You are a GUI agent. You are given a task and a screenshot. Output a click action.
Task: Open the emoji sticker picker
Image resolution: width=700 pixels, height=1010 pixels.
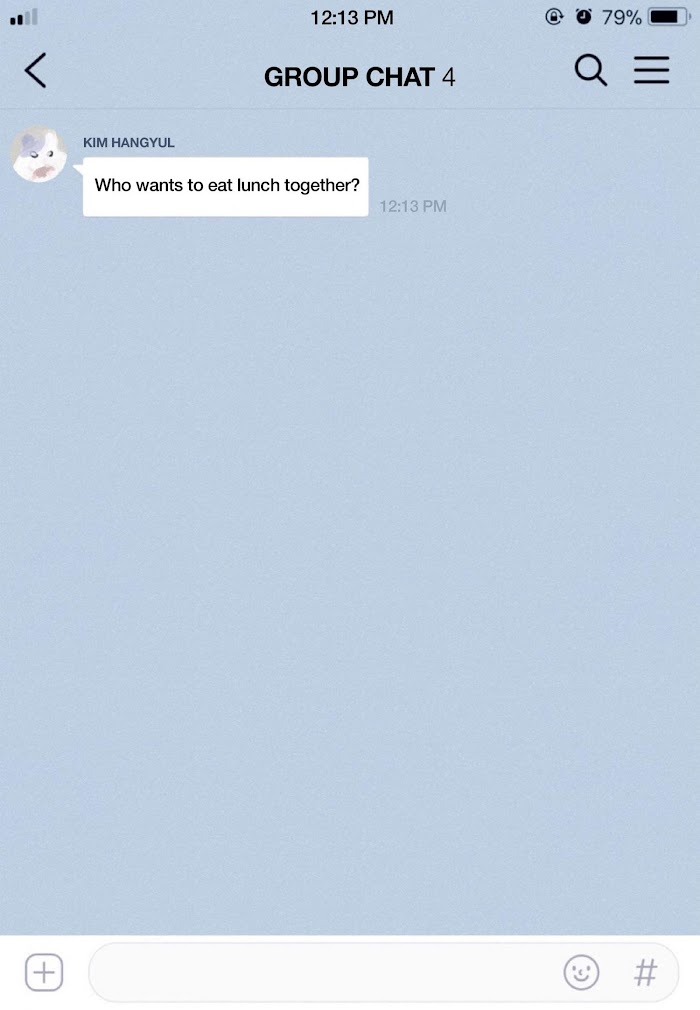582,972
